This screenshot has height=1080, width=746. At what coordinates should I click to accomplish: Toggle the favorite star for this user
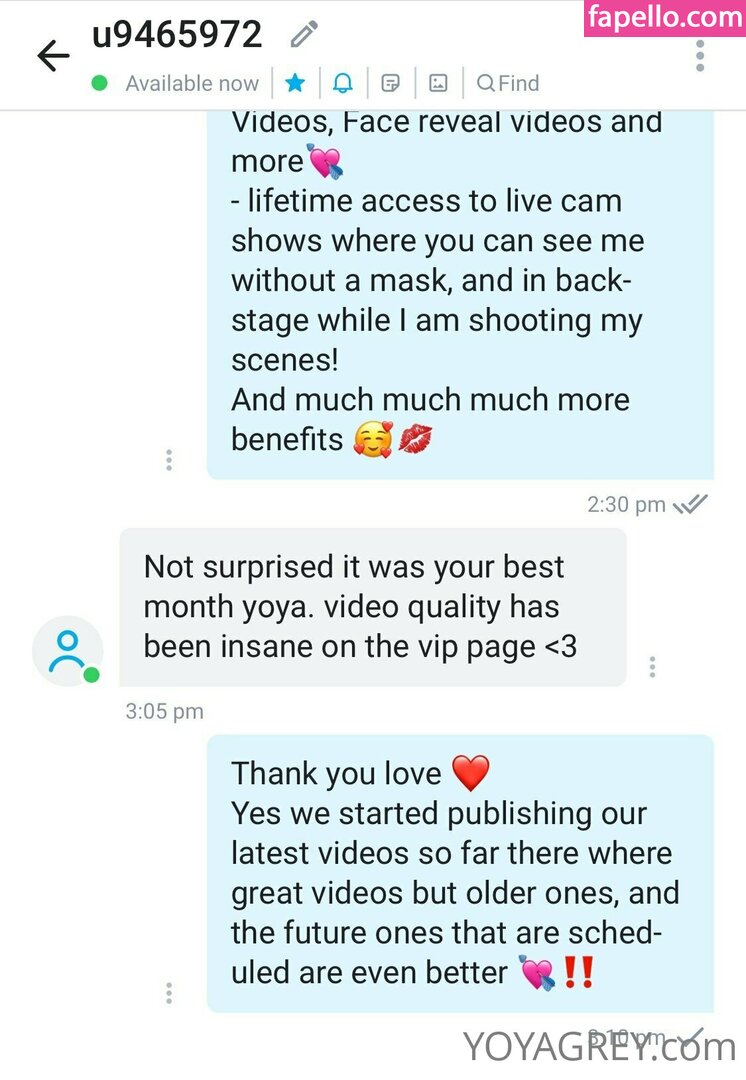pos(295,83)
